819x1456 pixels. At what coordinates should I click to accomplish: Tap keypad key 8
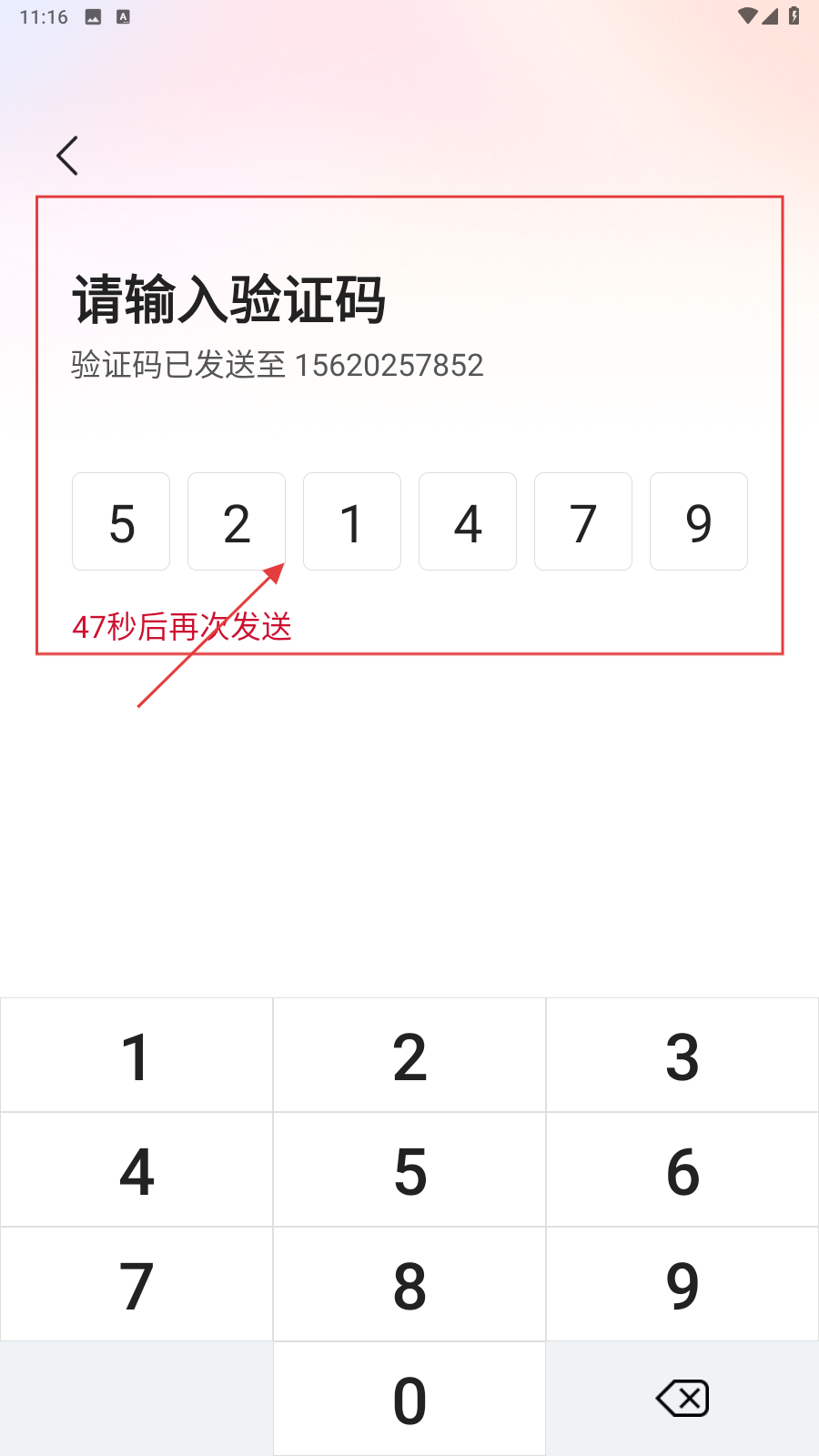pyautogui.click(x=409, y=1285)
